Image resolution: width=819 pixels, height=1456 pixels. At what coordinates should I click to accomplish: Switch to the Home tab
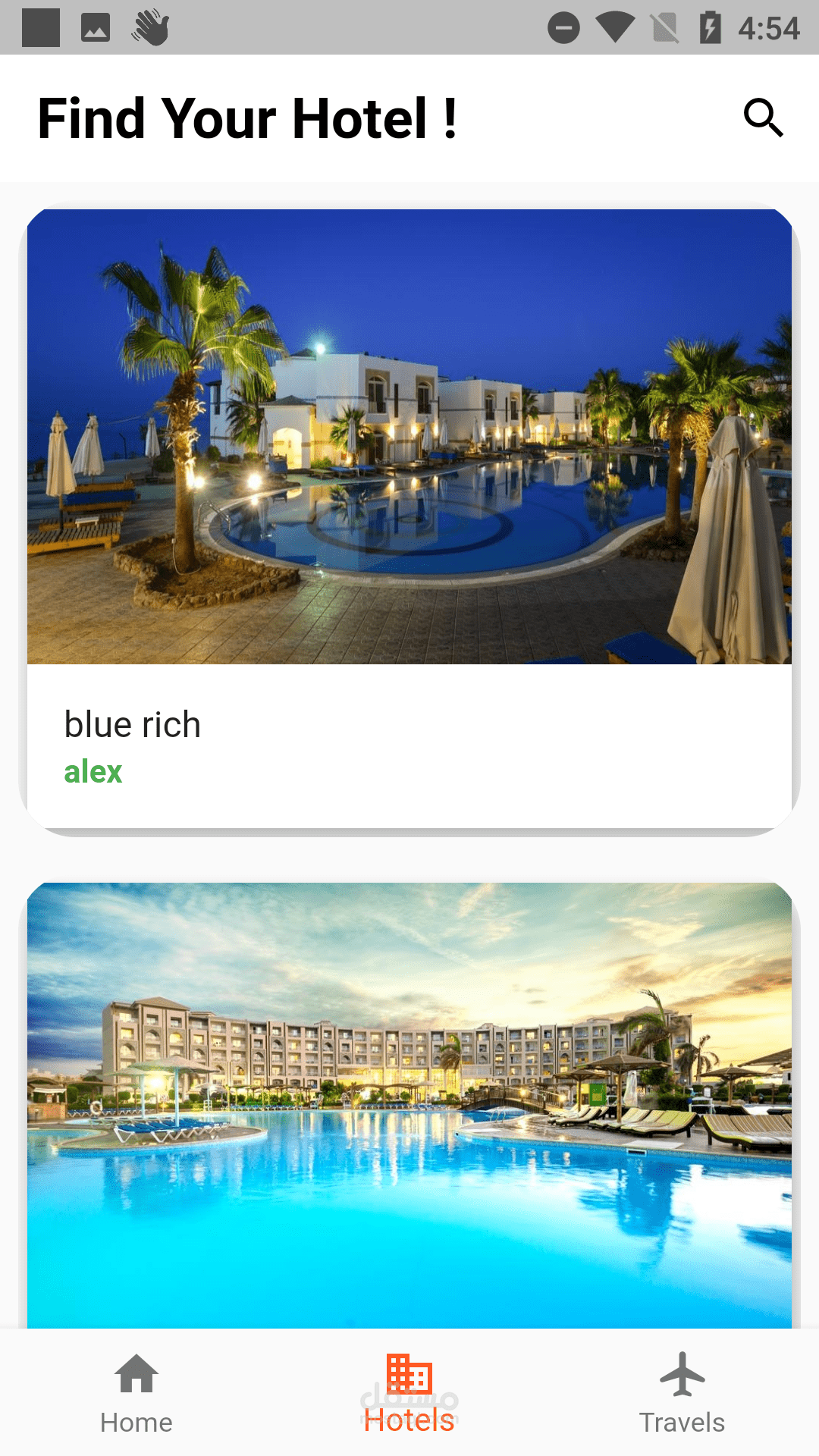click(136, 1394)
